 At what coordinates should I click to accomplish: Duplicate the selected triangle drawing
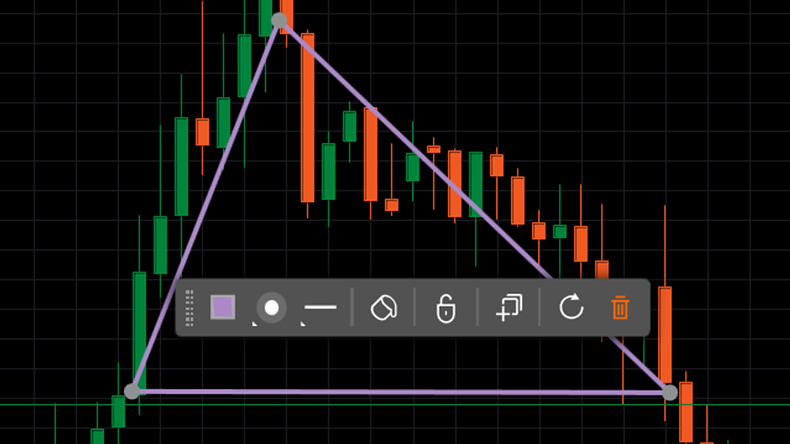click(509, 308)
